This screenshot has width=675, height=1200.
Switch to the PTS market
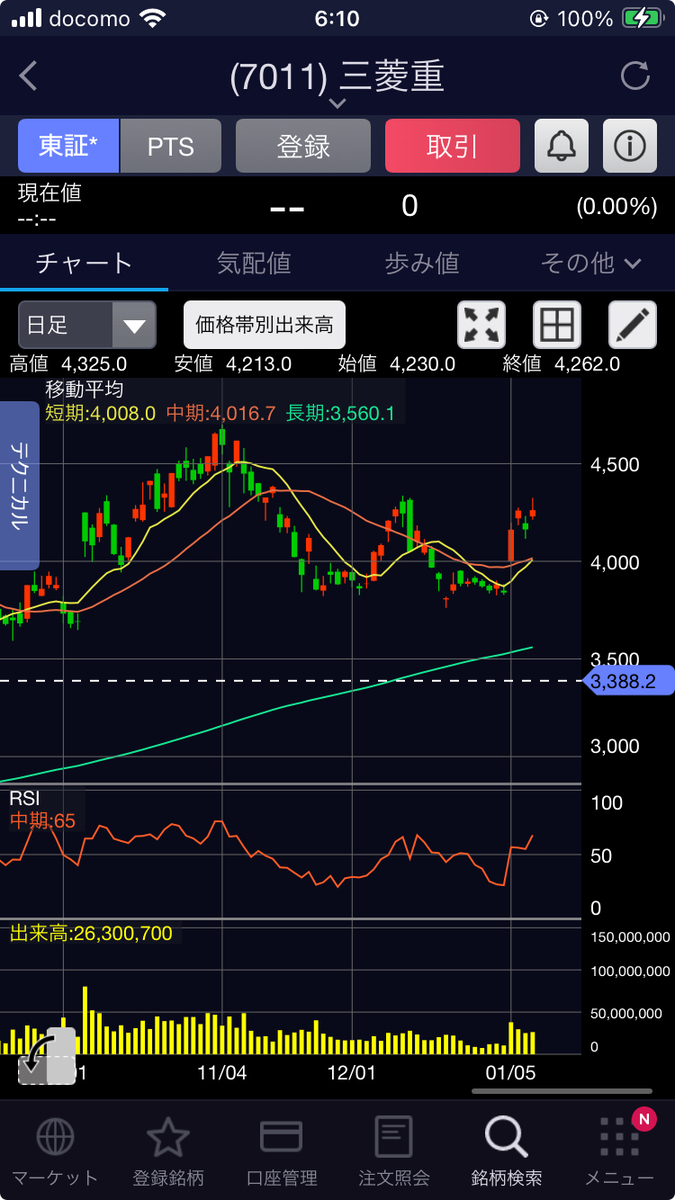171,146
